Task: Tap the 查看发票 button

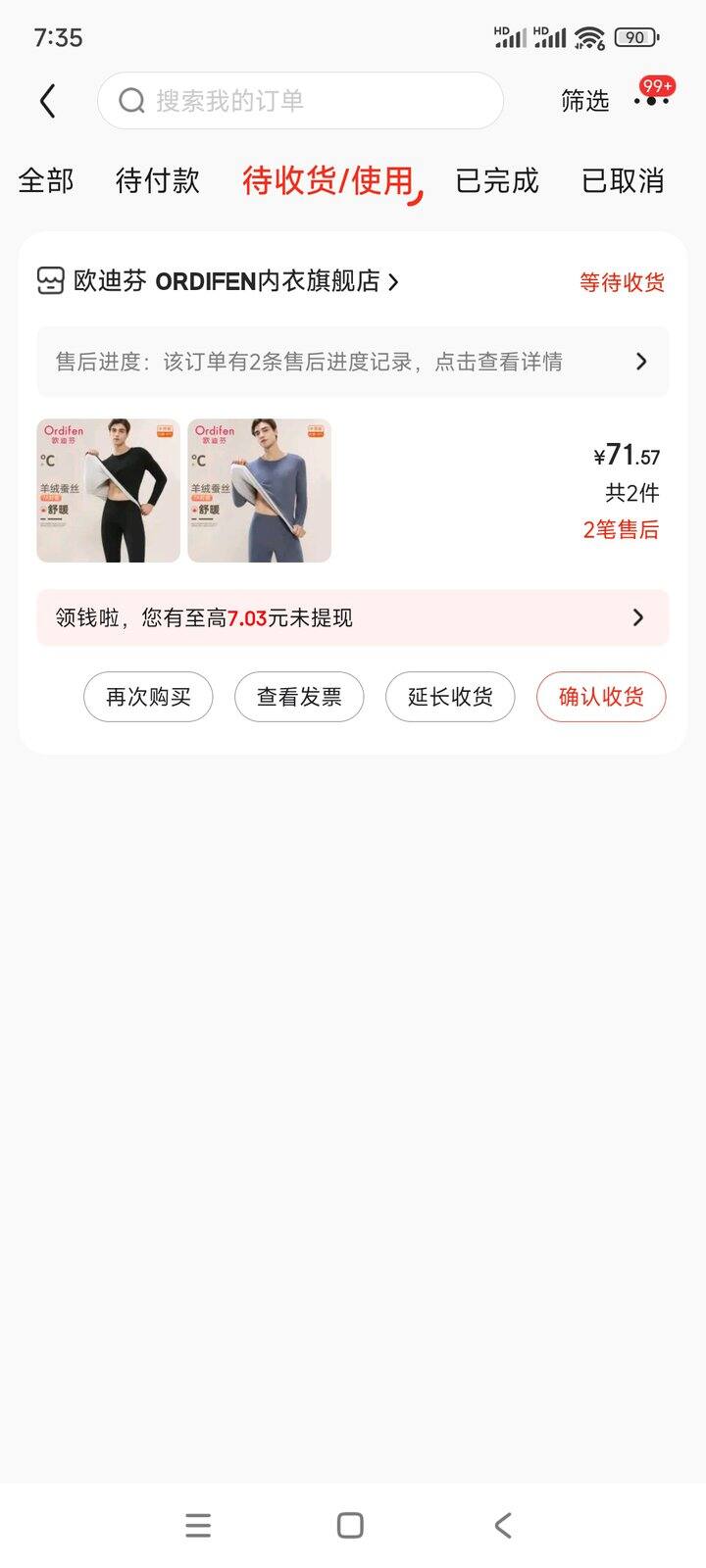Action: tap(299, 697)
